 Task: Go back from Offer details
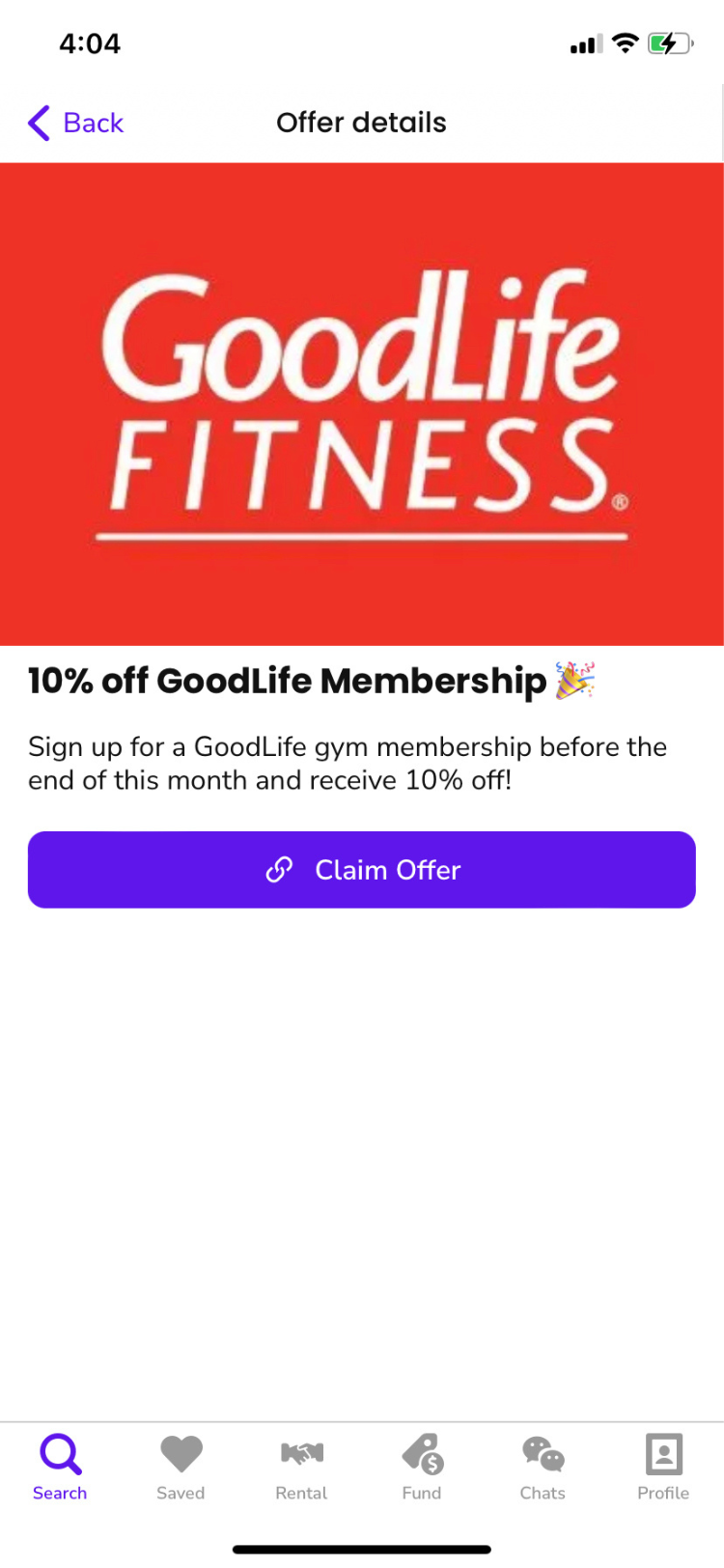(x=75, y=123)
